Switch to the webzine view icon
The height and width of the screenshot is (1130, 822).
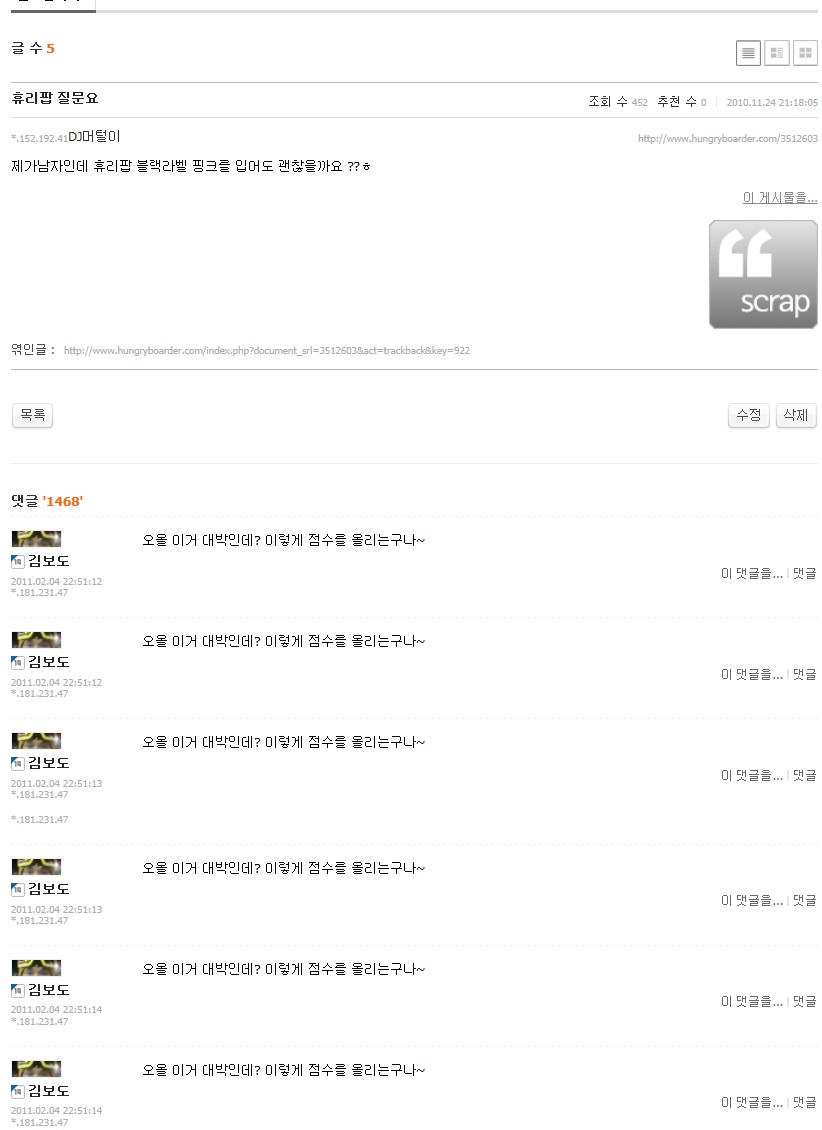point(777,53)
